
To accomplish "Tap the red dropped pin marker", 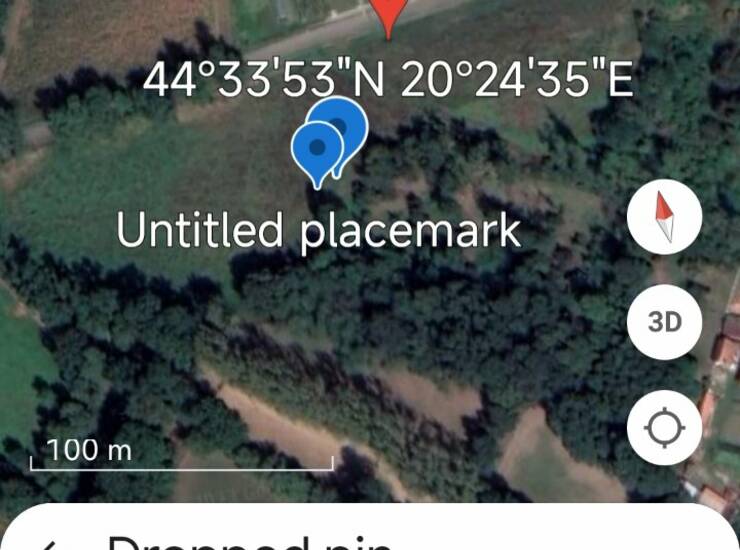I will 389,14.
